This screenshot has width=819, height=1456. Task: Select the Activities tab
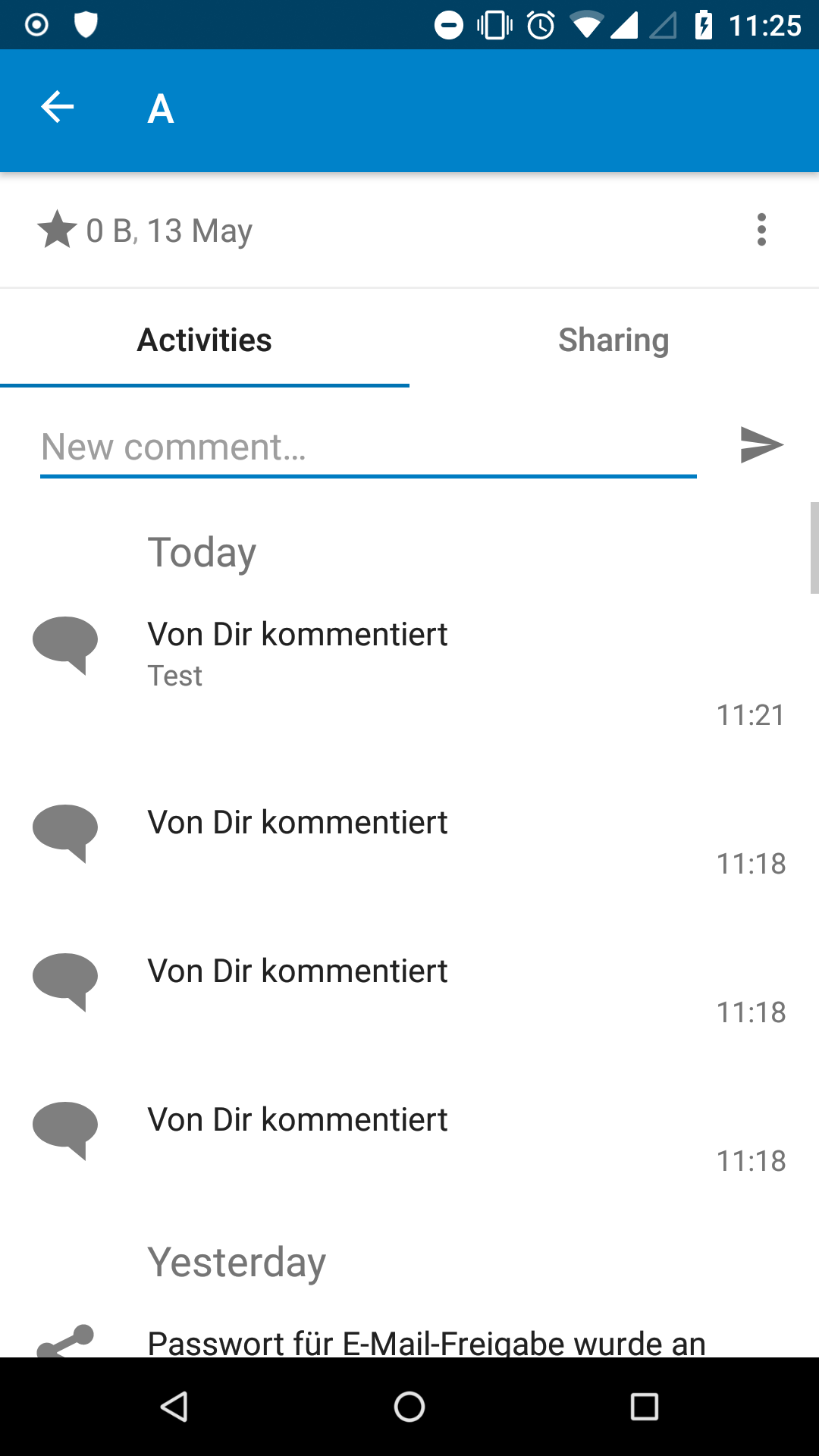point(204,340)
